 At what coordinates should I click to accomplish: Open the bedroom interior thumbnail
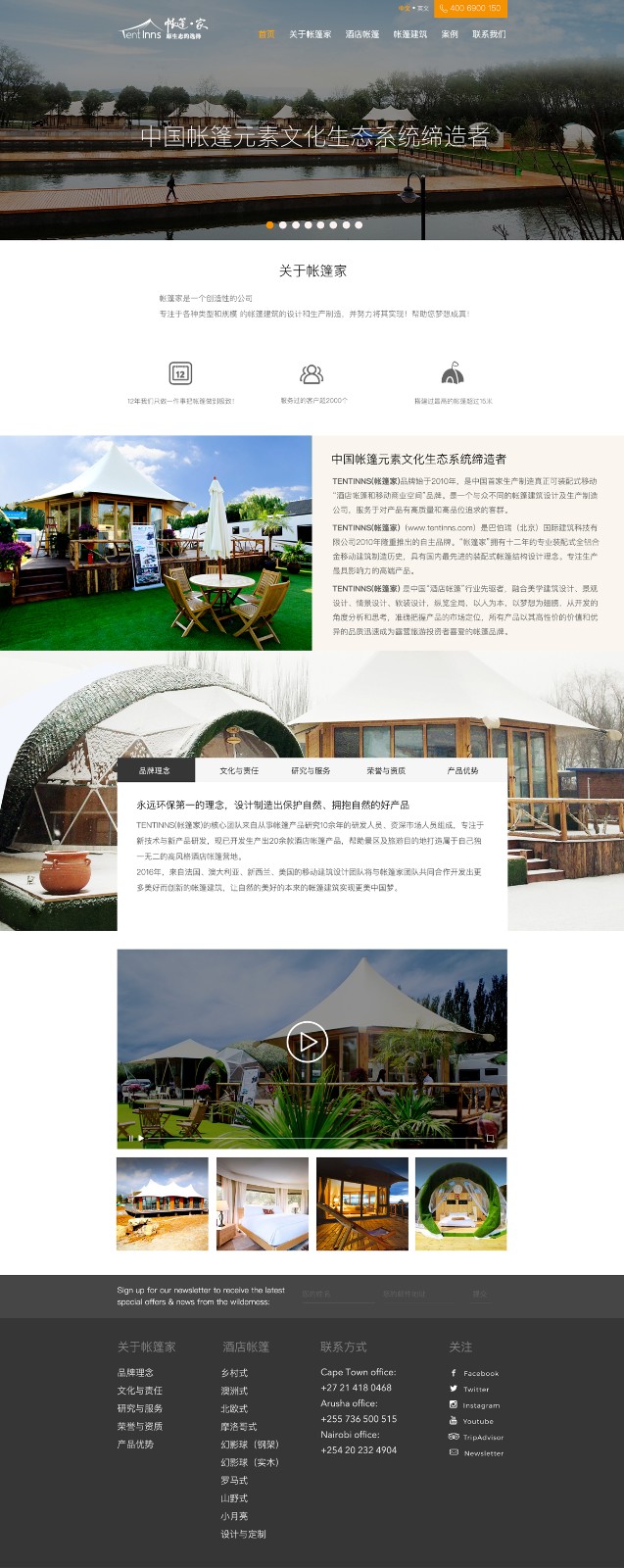263,1203
